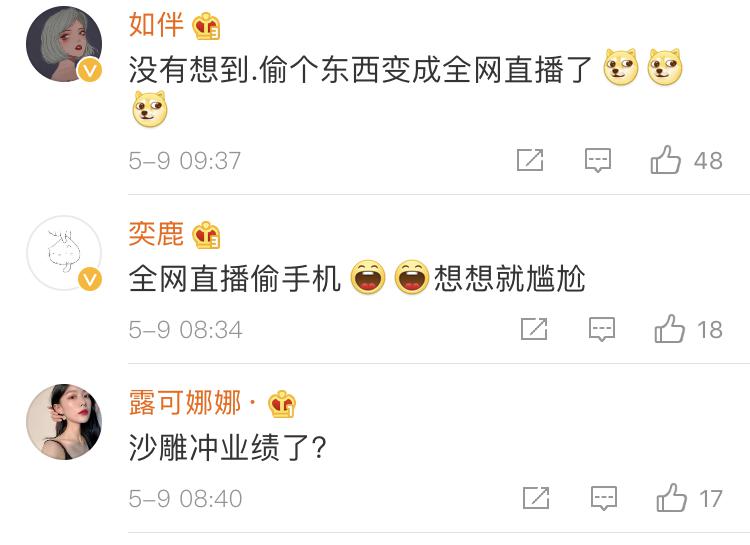Reply to 露可娜娜's comment
750x545 pixels.
pos(603,498)
